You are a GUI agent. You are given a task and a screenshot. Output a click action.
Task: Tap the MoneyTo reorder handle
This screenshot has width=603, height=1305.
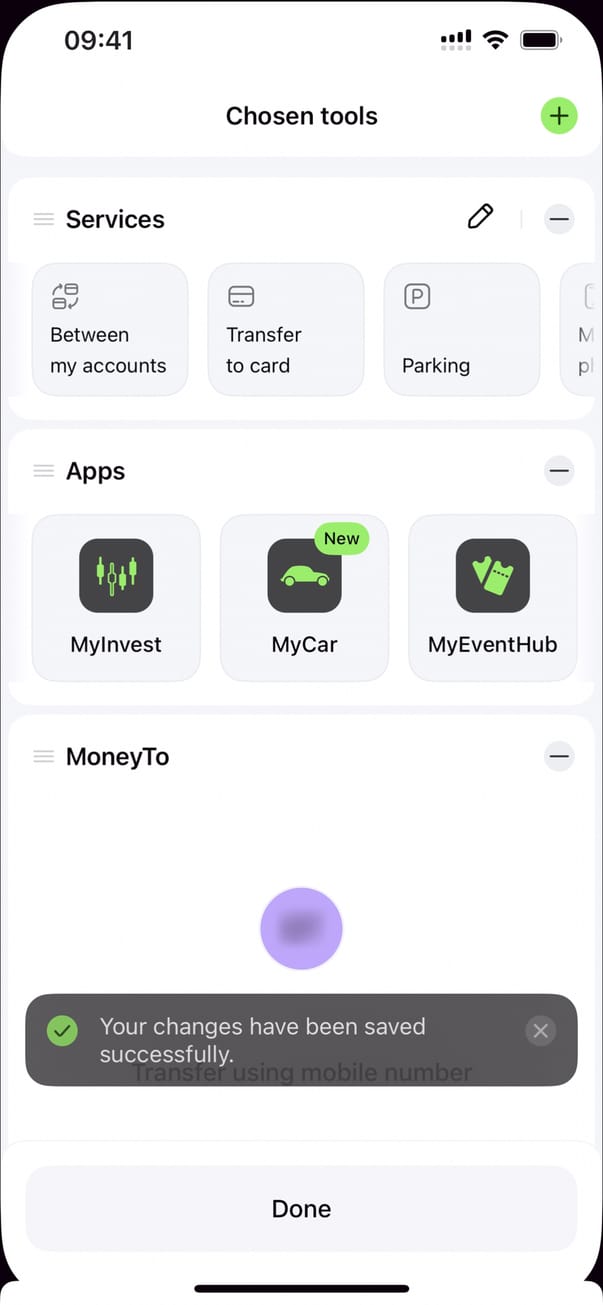click(x=43, y=757)
